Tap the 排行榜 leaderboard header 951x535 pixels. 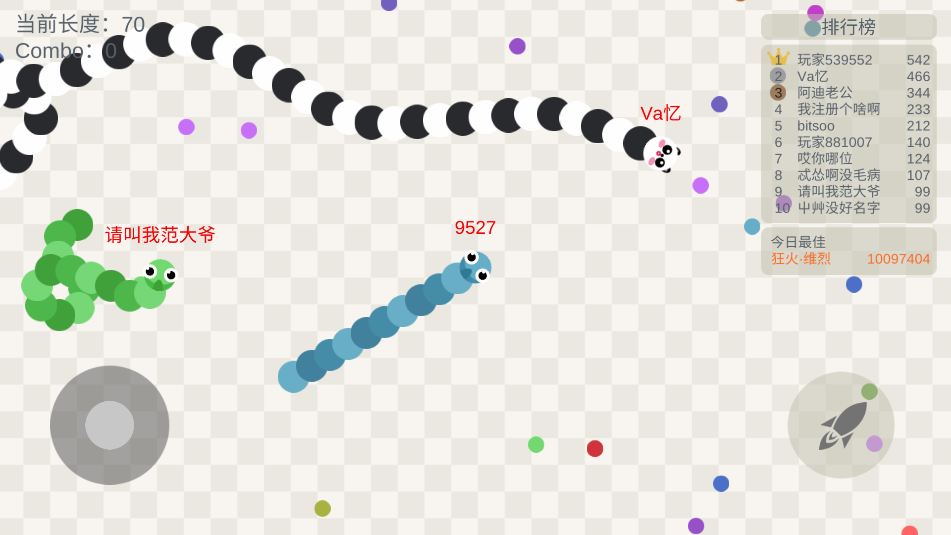[848, 27]
